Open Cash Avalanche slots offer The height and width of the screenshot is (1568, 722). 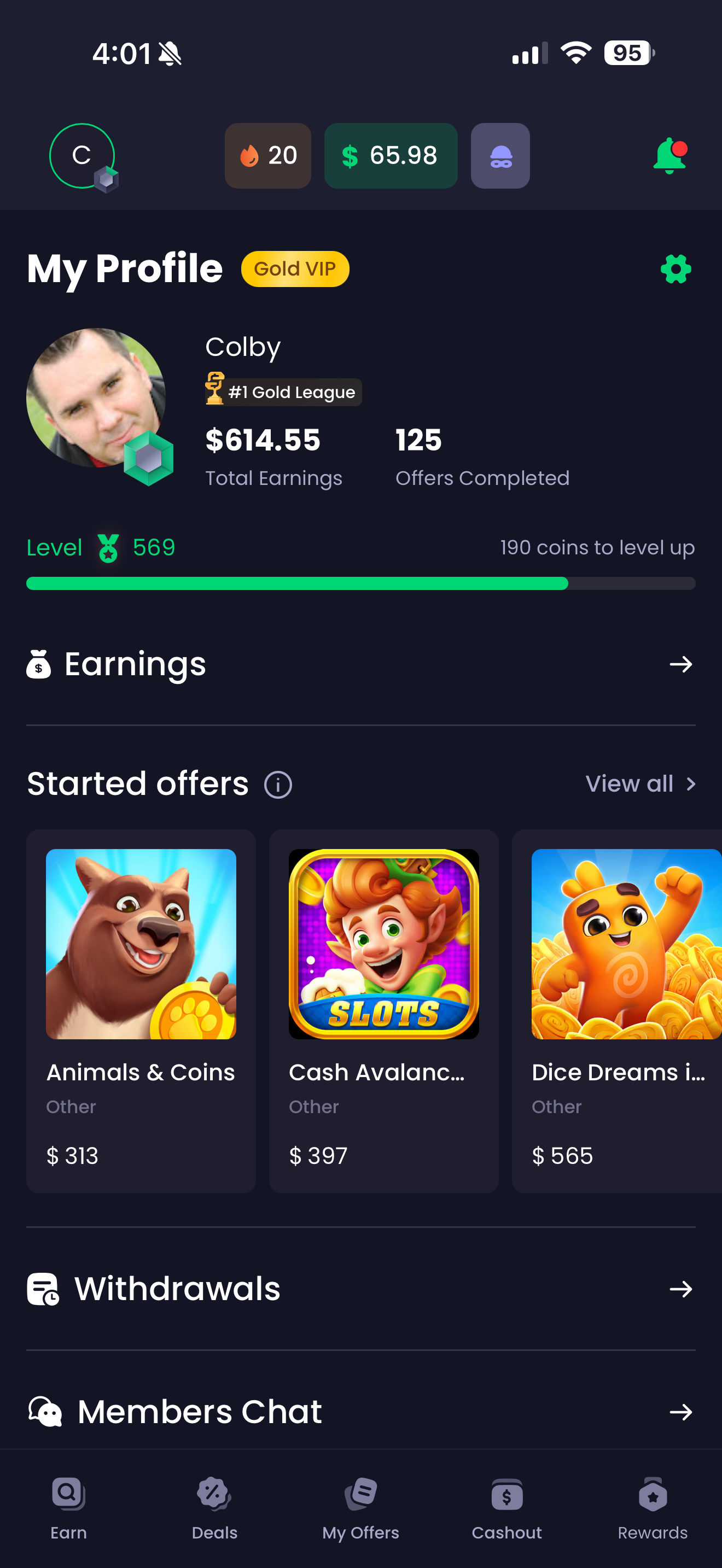[x=383, y=1010]
